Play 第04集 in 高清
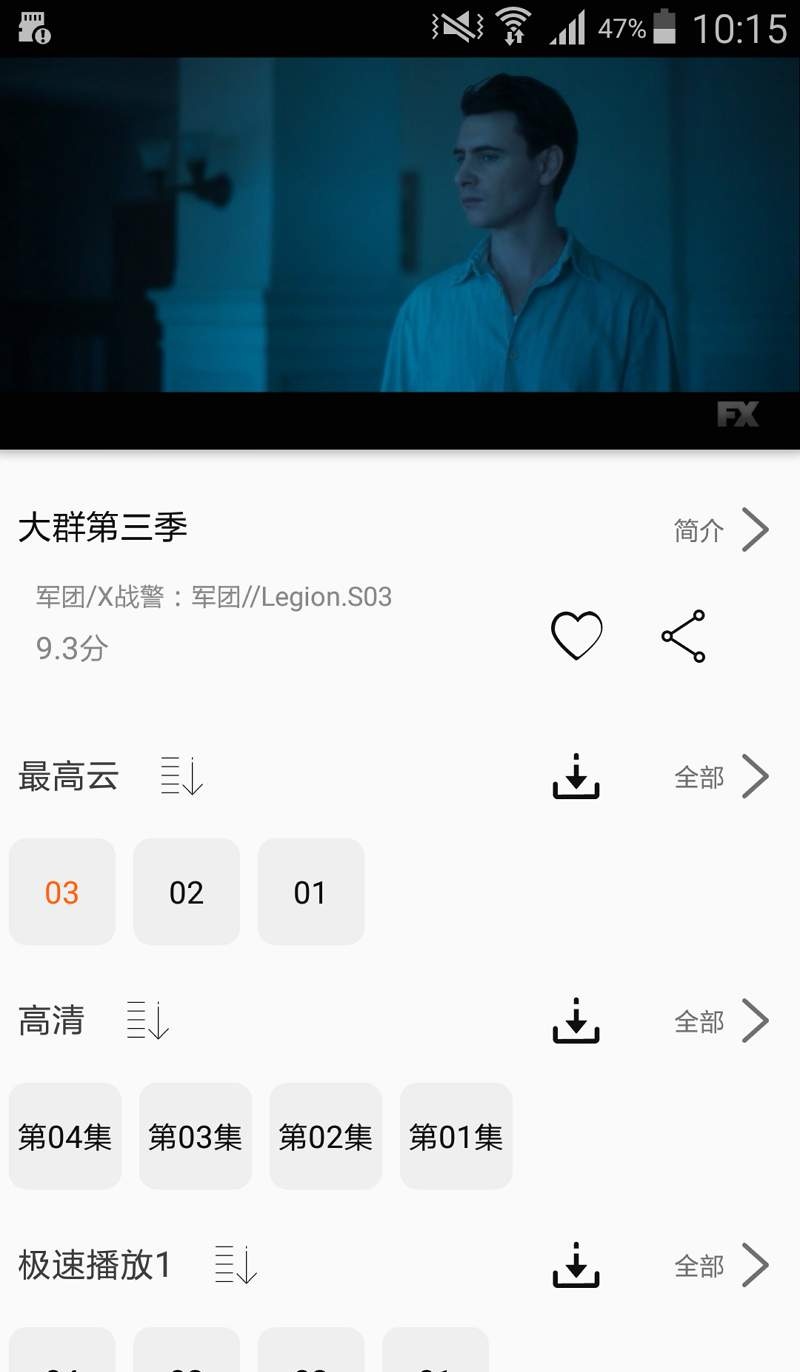Screen dimensions: 800x1372 point(65,1137)
